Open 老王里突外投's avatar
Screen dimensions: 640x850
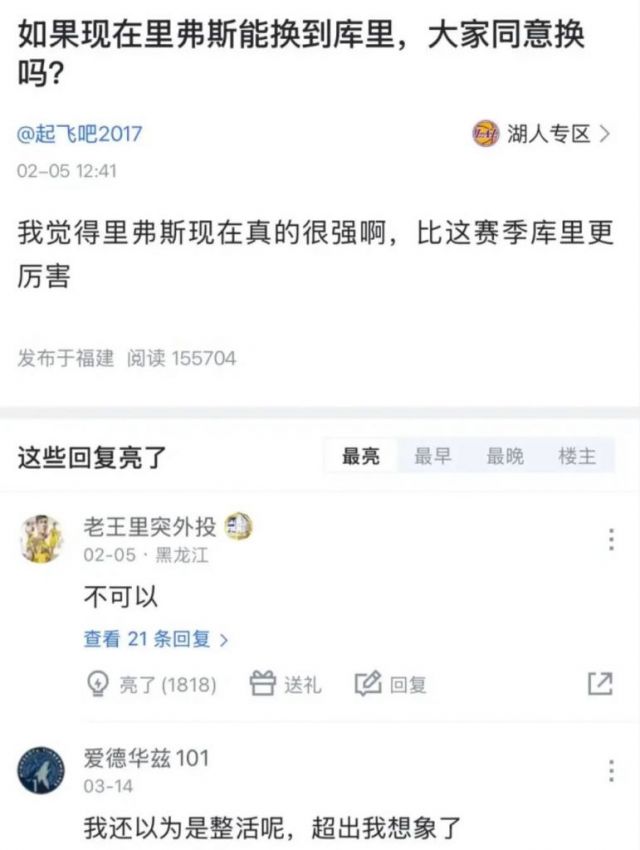pos(42,539)
